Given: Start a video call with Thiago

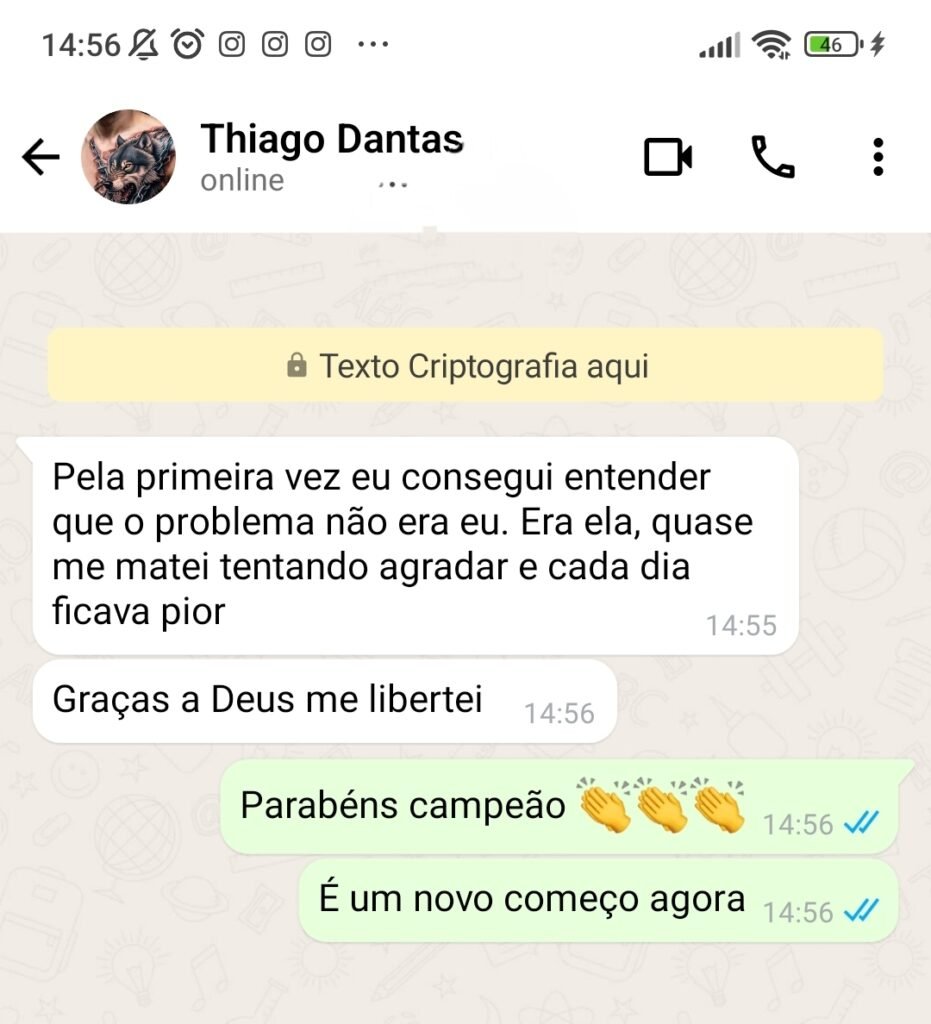Looking at the screenshot, I should pos(668,157).
